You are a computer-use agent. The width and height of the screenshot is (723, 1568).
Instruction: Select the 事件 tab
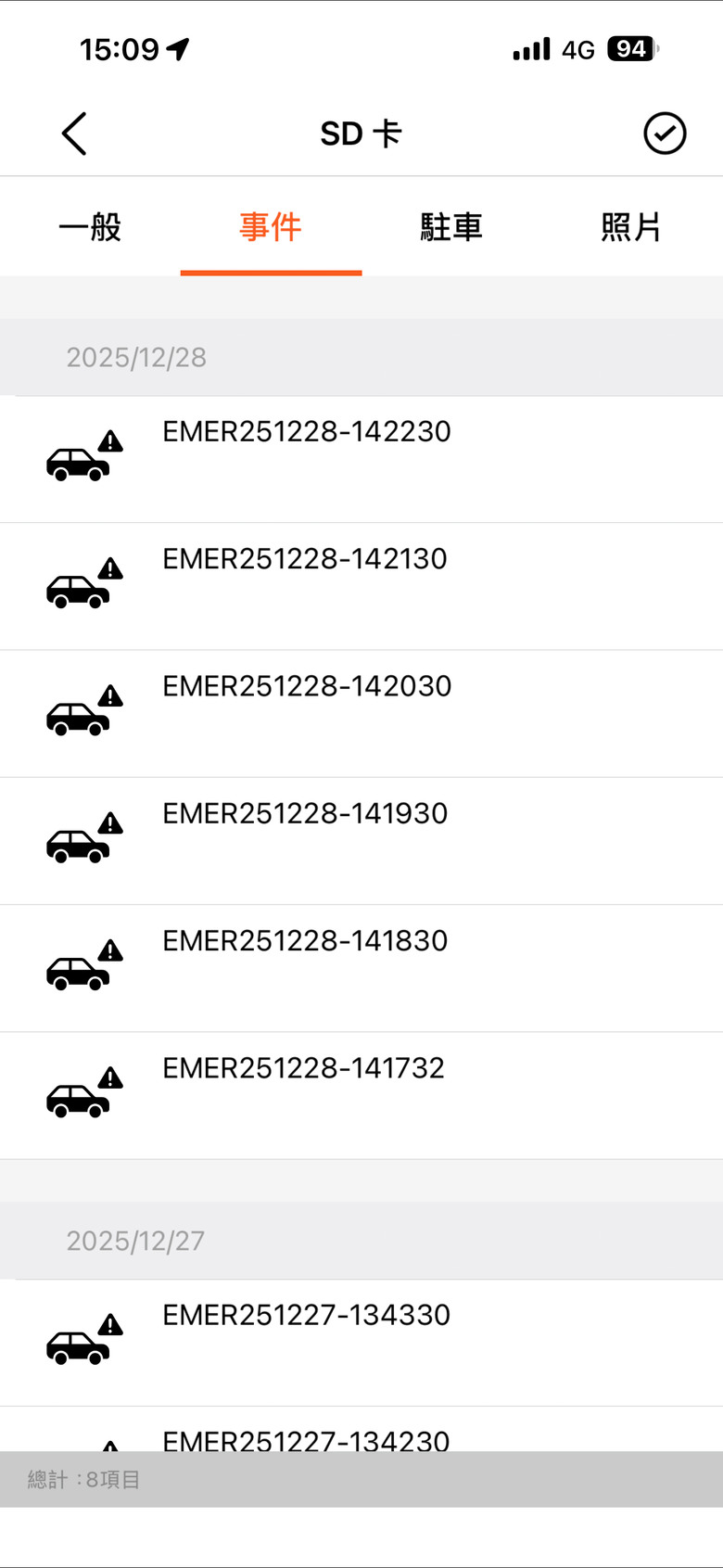coord(271,227)
